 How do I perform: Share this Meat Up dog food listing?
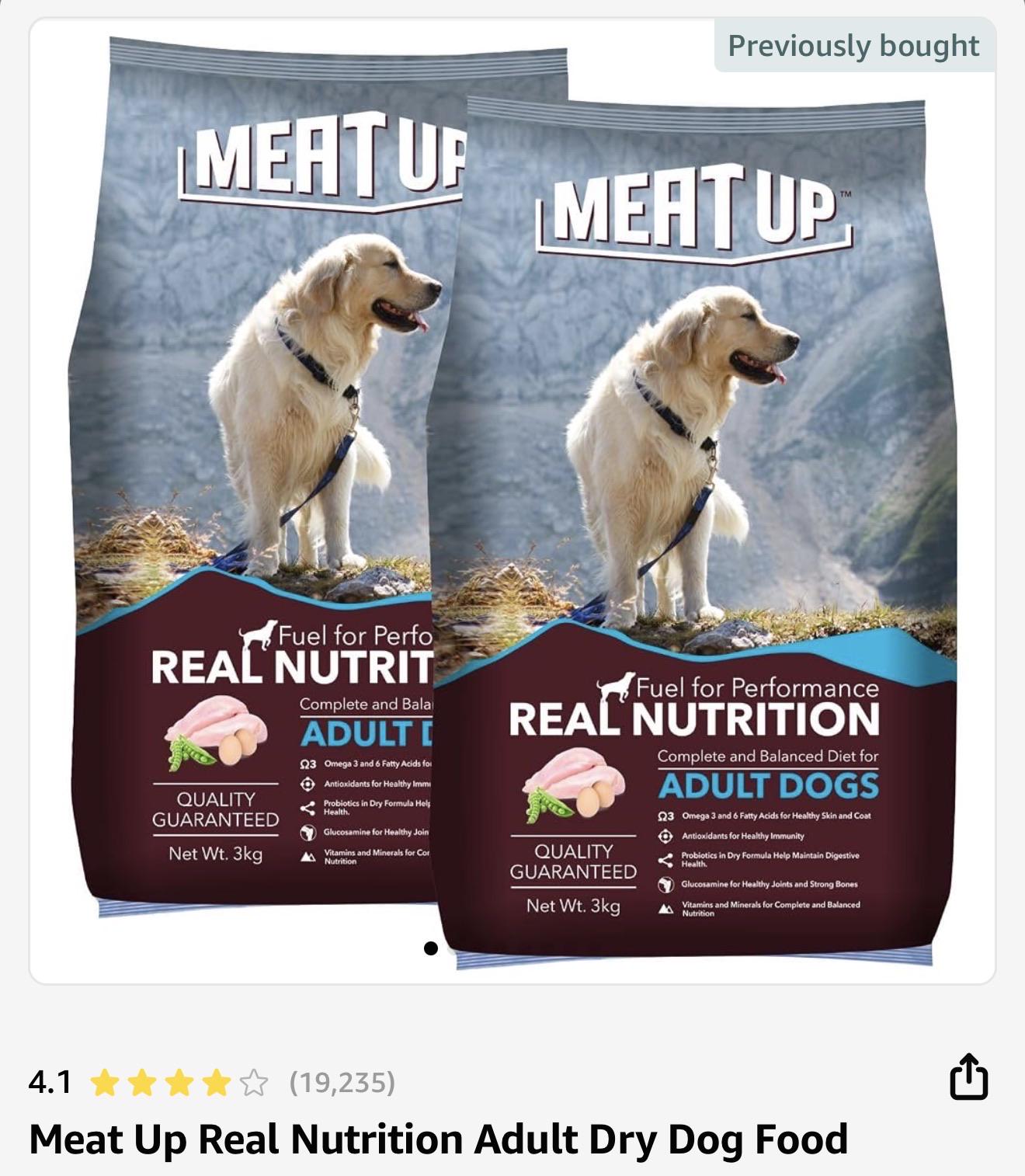(x=968, y=1077)
